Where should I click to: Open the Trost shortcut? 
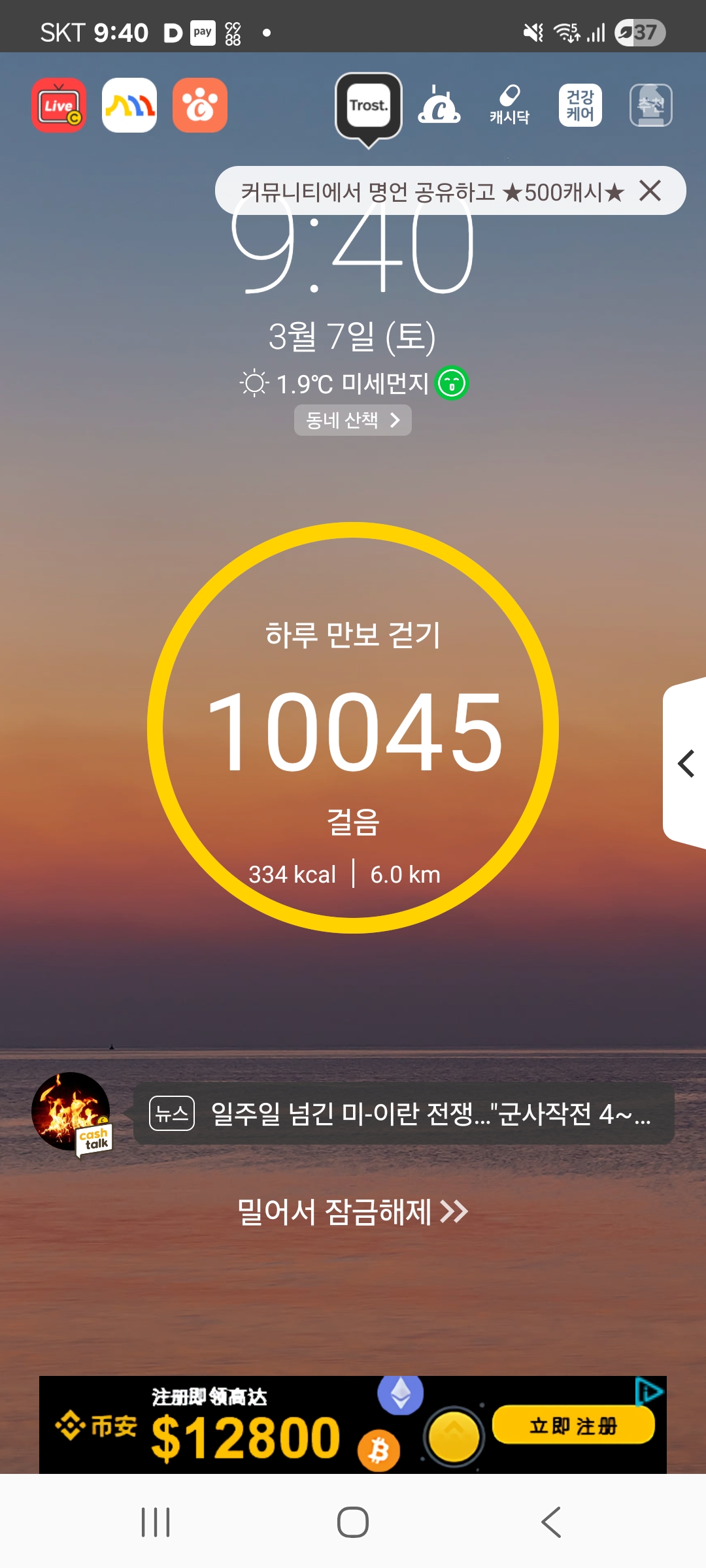point(369,106)
